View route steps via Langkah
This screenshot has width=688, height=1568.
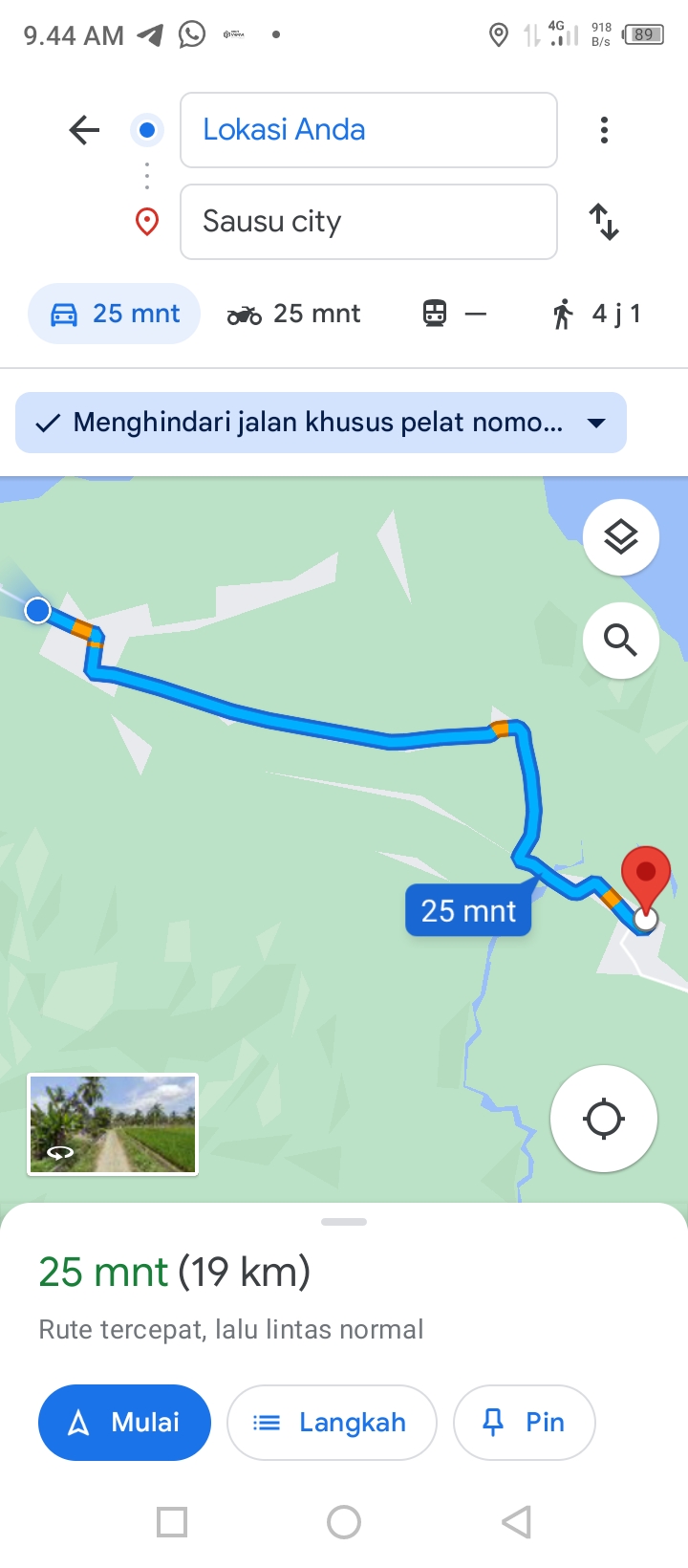pos(332,1423)
